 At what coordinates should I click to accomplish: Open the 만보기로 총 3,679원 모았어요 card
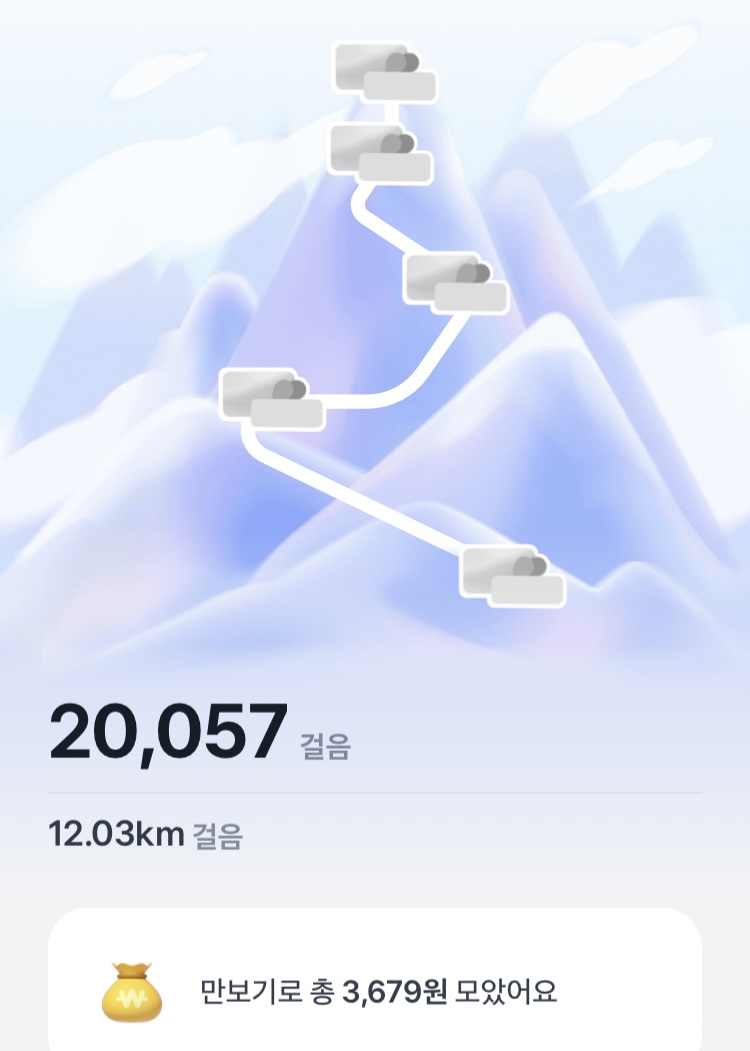click(x=375, y=990)
